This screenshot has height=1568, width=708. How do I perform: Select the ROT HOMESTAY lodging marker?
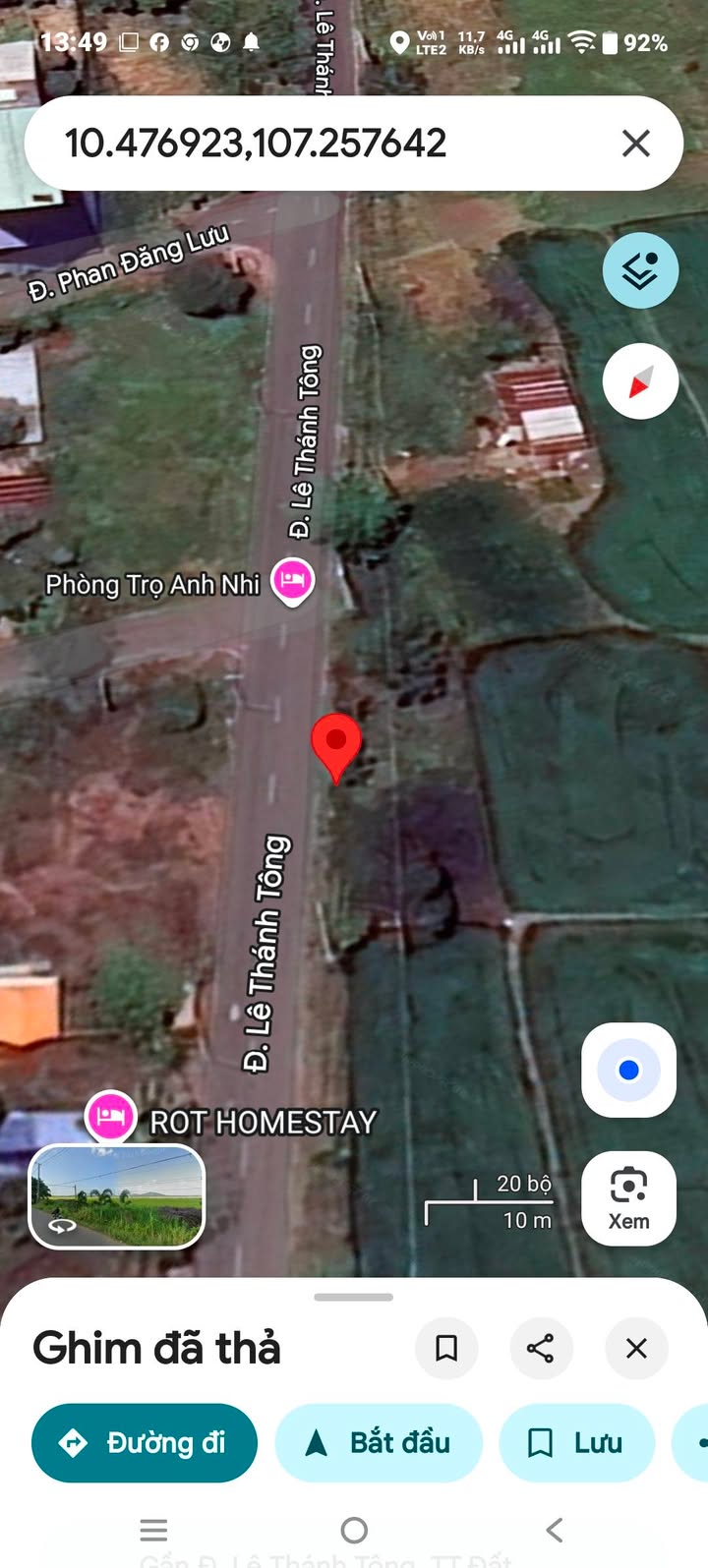coord(110,1117)
